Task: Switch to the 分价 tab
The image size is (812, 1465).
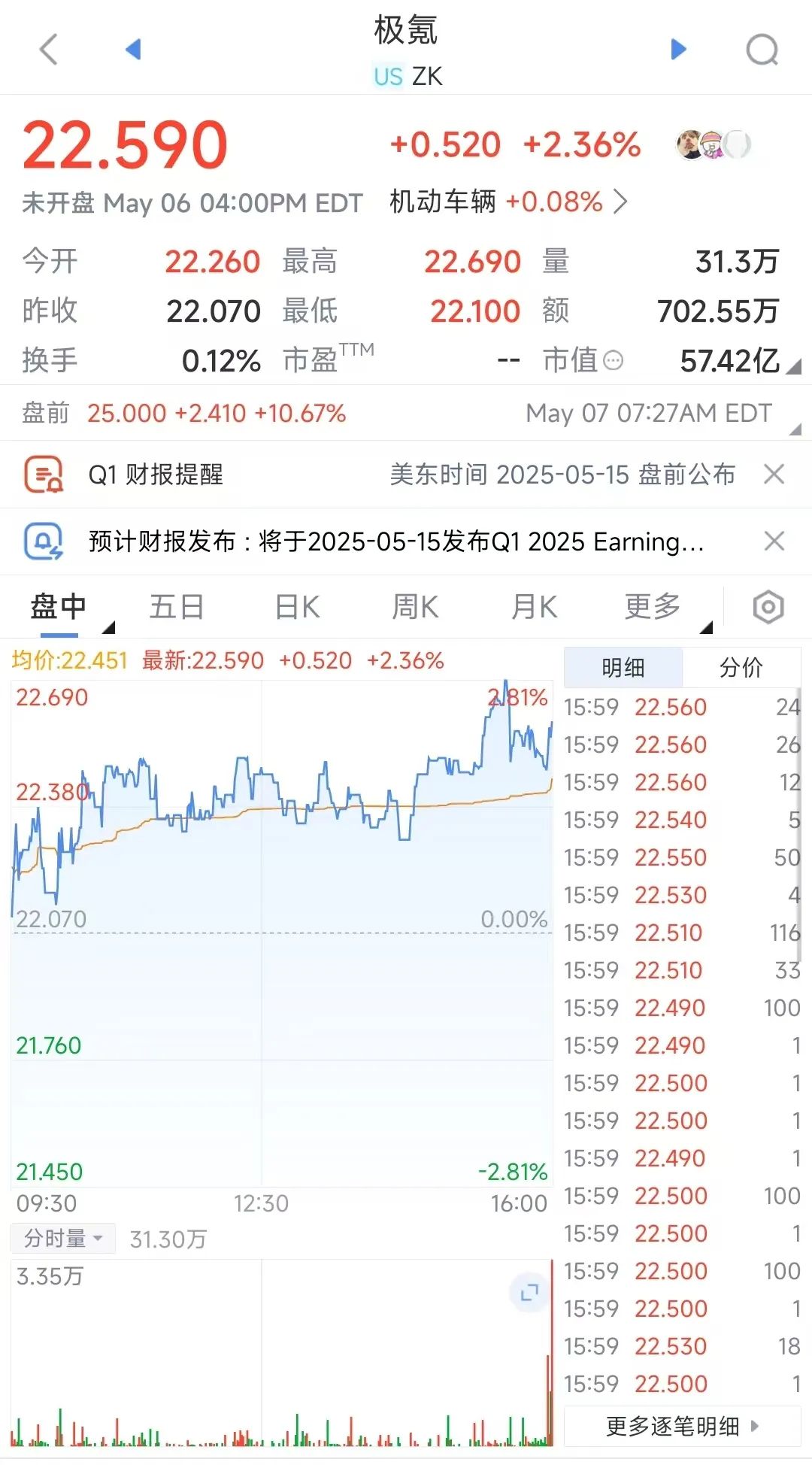Action: [741, 667]
